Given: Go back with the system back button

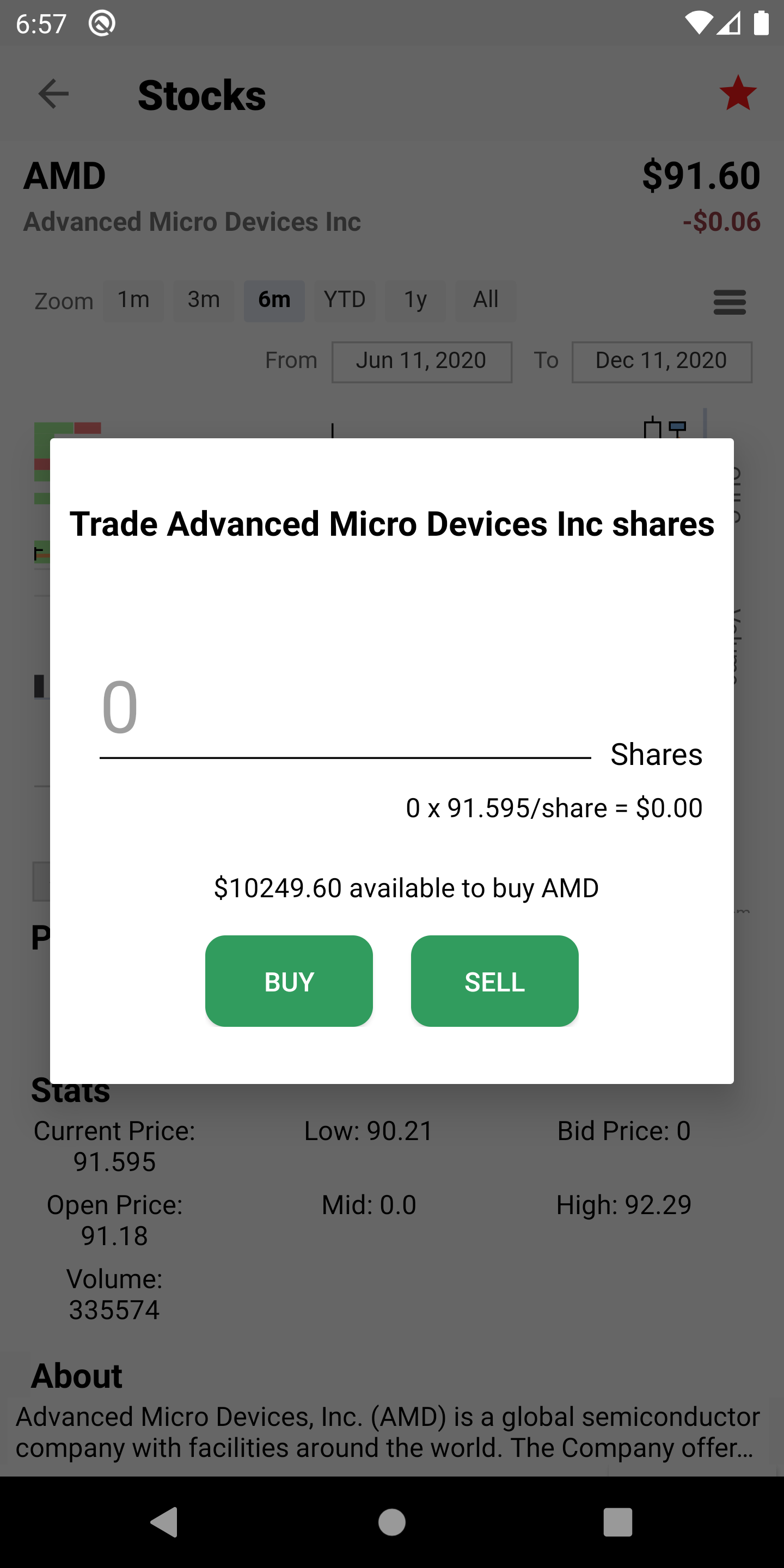Looking at the screenshot, I should coord(164,1522).
